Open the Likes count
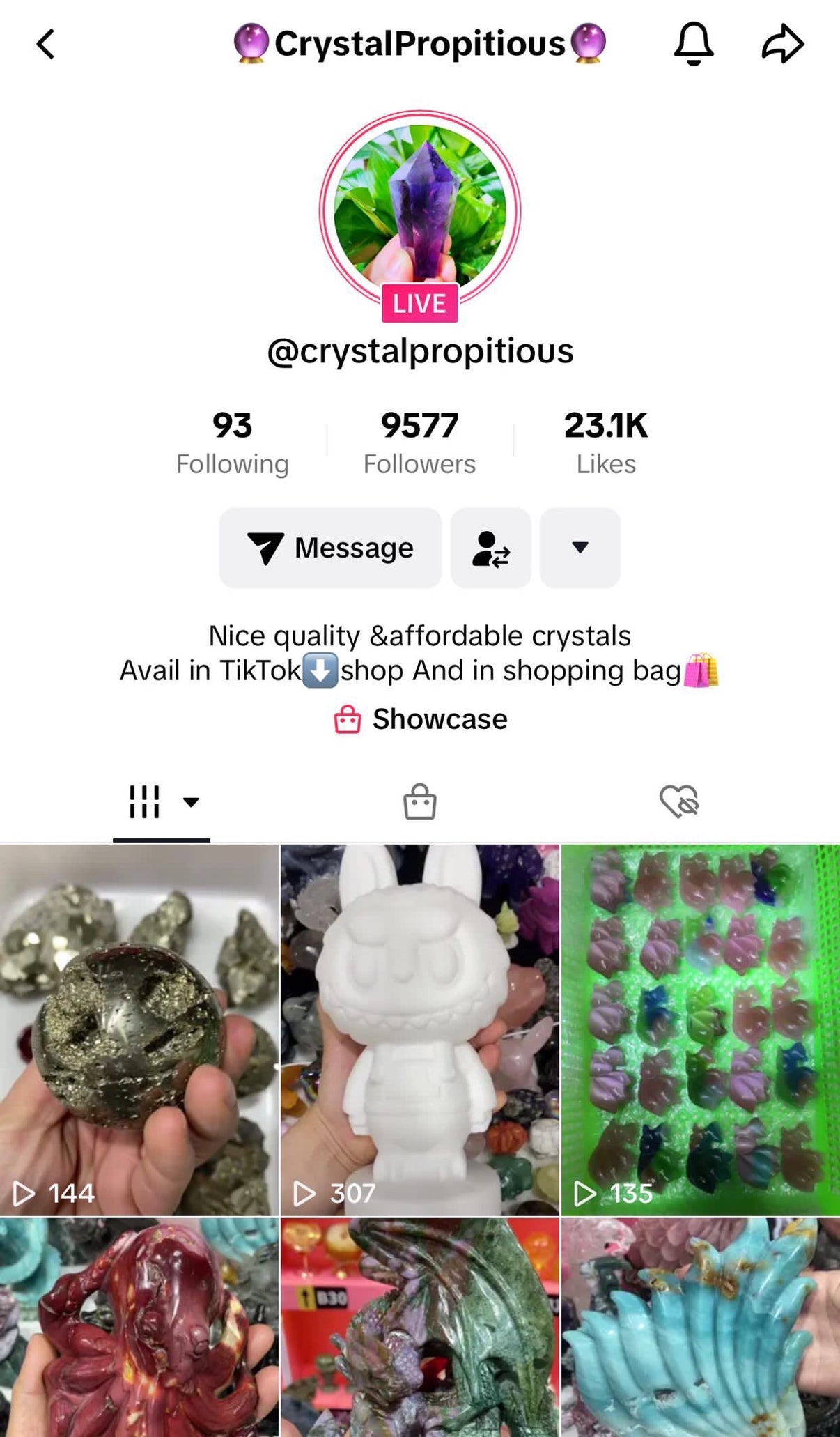 605,443
